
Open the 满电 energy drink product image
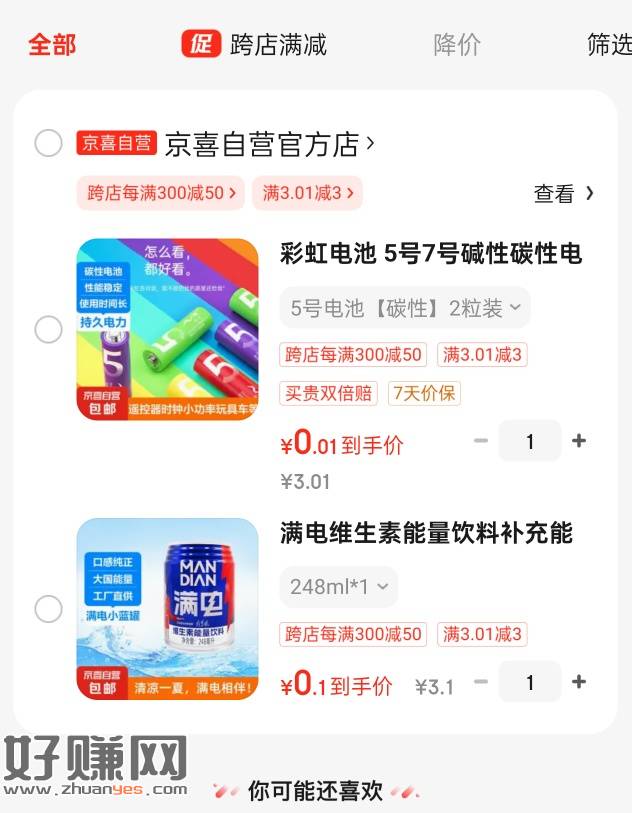point(168,608)
